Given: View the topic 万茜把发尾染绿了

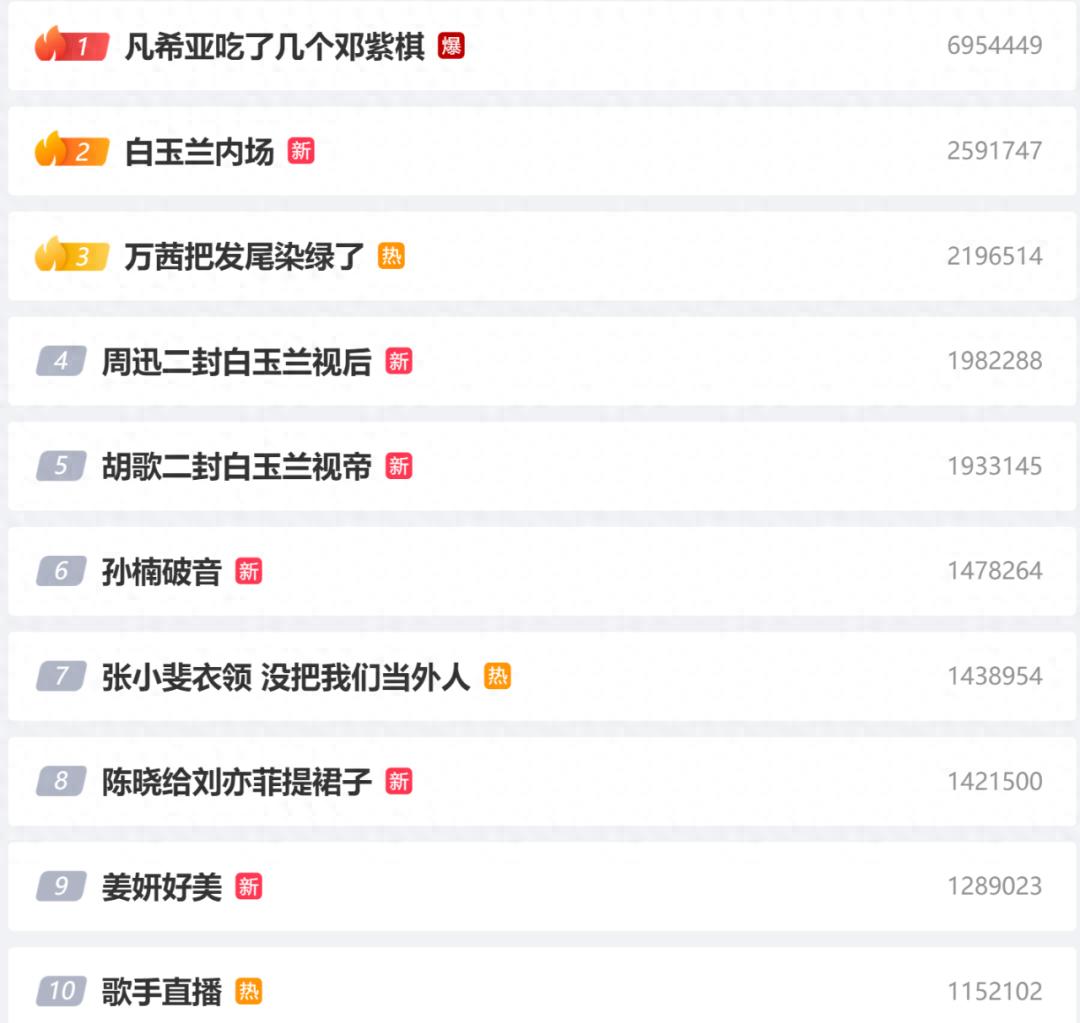Looking at the screenshot, I should click(244, 257).
